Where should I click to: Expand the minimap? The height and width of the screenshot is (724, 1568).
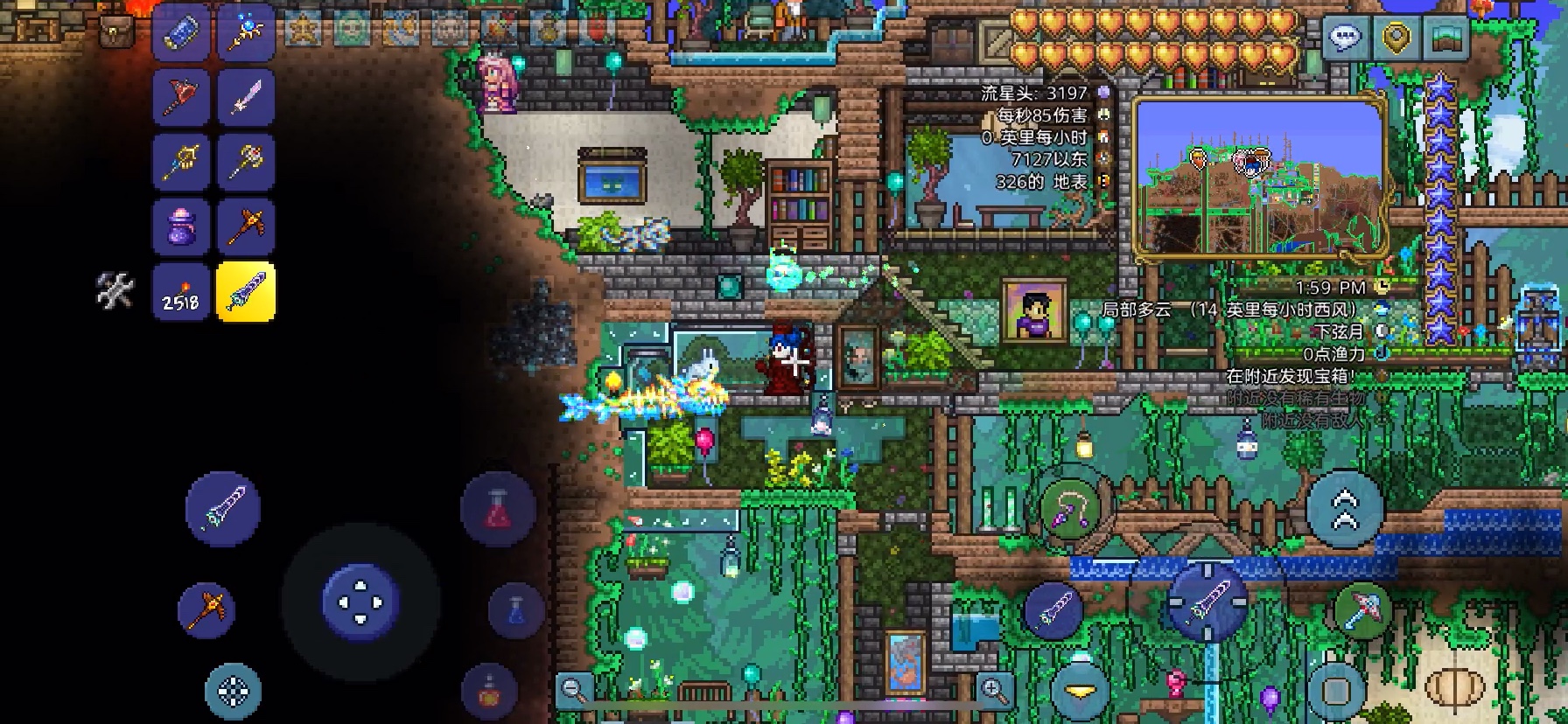click(x=1259, y=178)
